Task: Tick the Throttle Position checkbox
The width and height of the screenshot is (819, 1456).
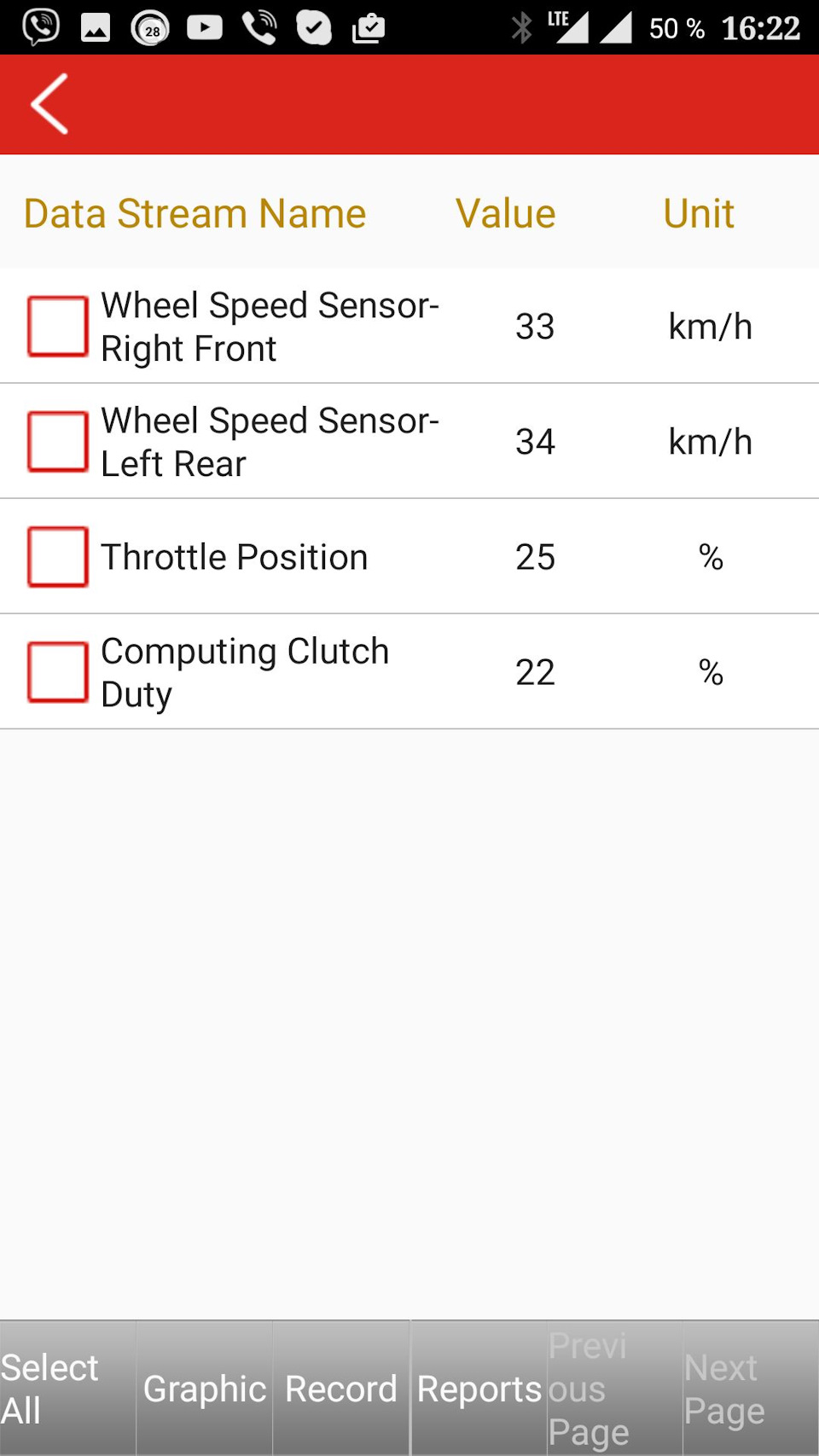Action: coord(58,557)
